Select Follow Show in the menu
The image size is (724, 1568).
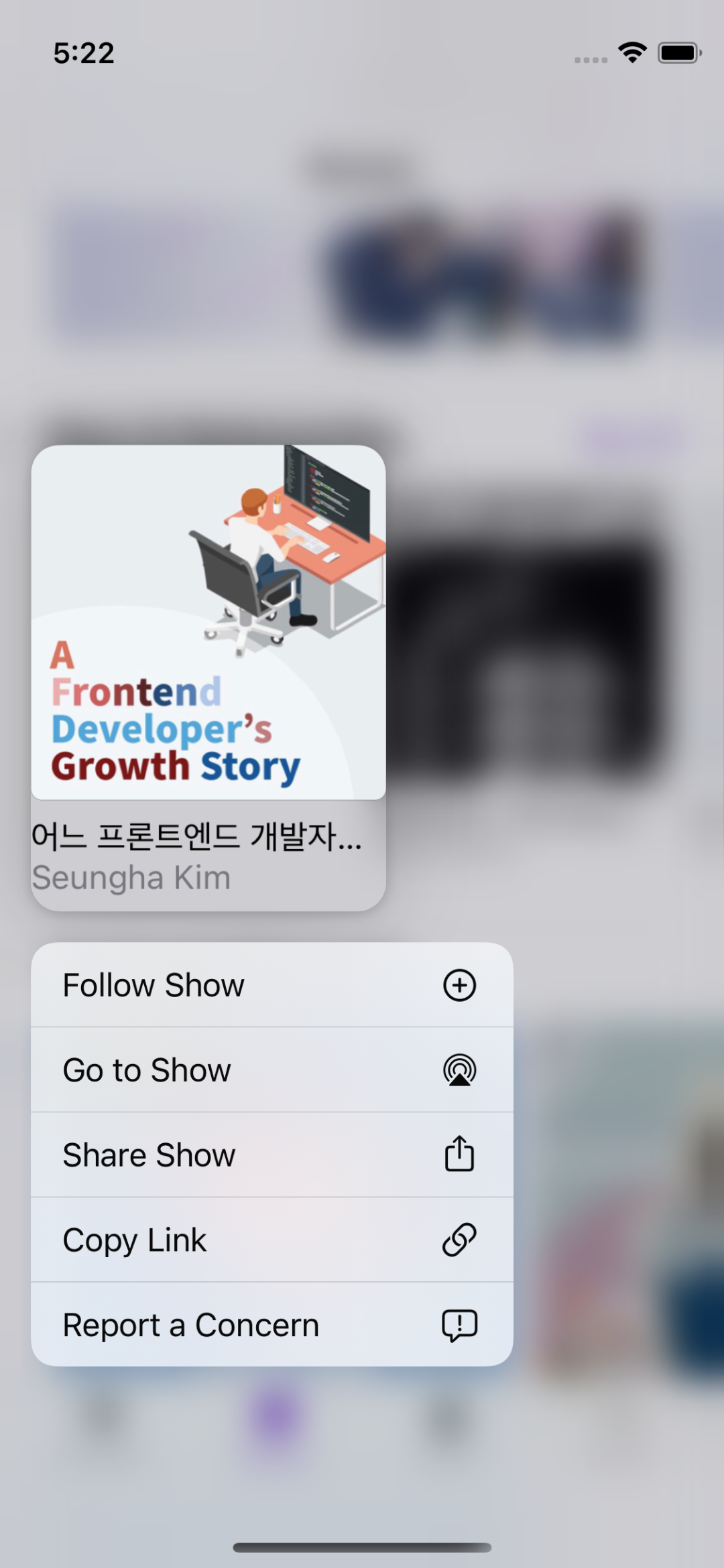point(271,984)
